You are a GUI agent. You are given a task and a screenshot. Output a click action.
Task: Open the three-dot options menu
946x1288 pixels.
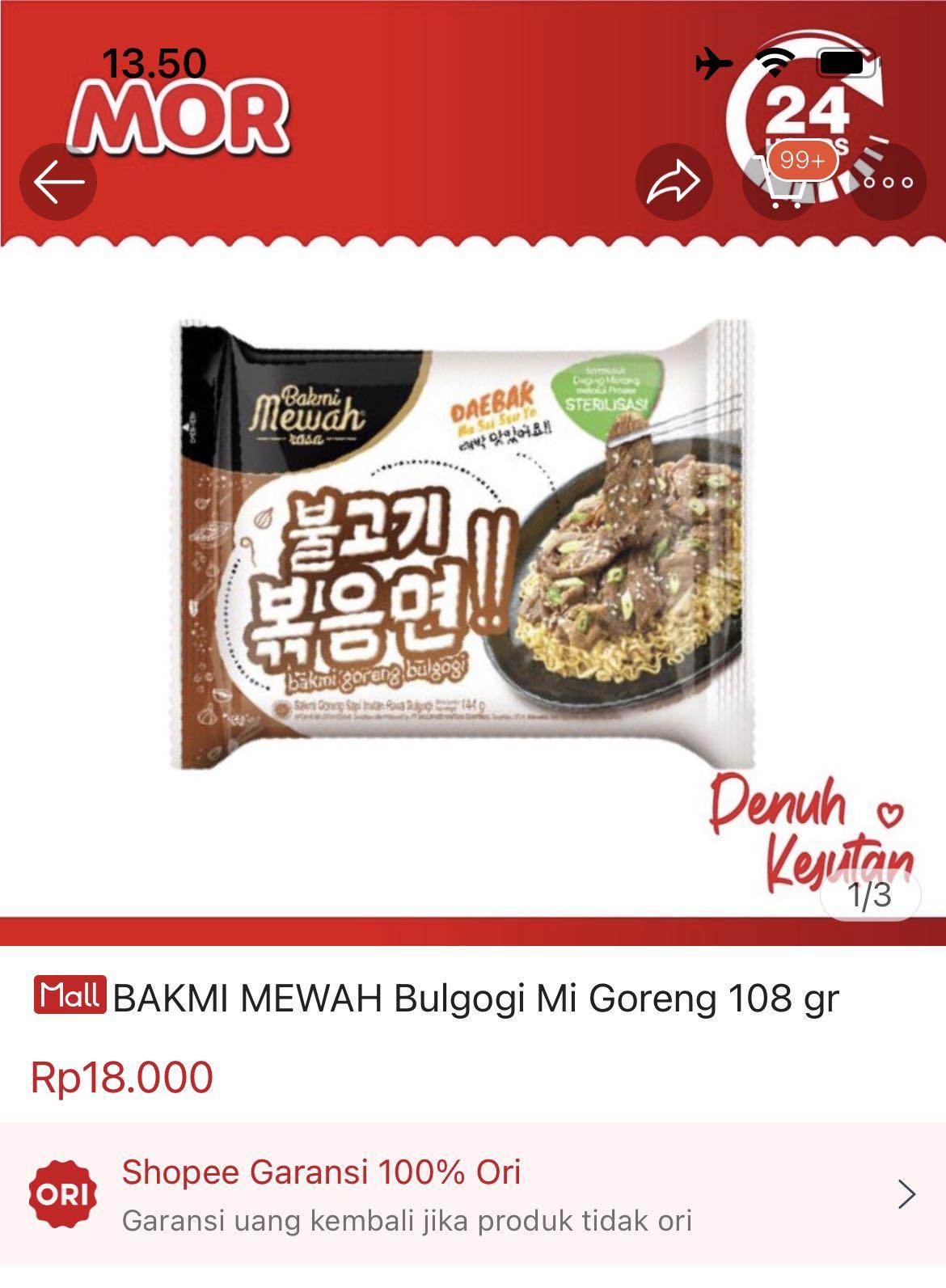coord(886,183)
